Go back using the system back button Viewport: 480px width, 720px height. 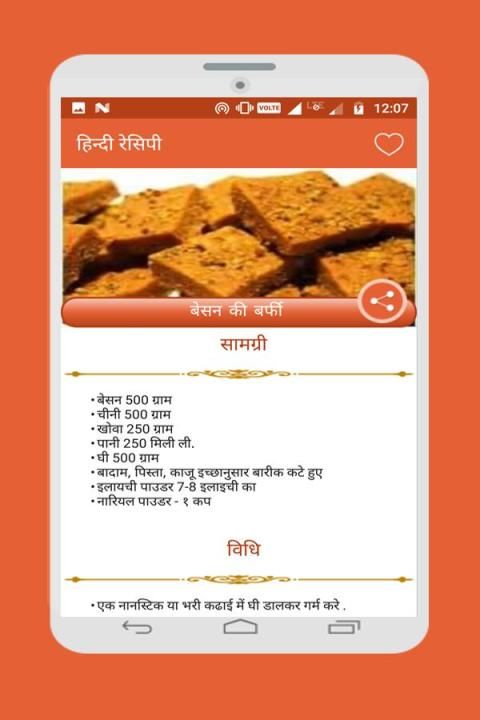[137, 627]
